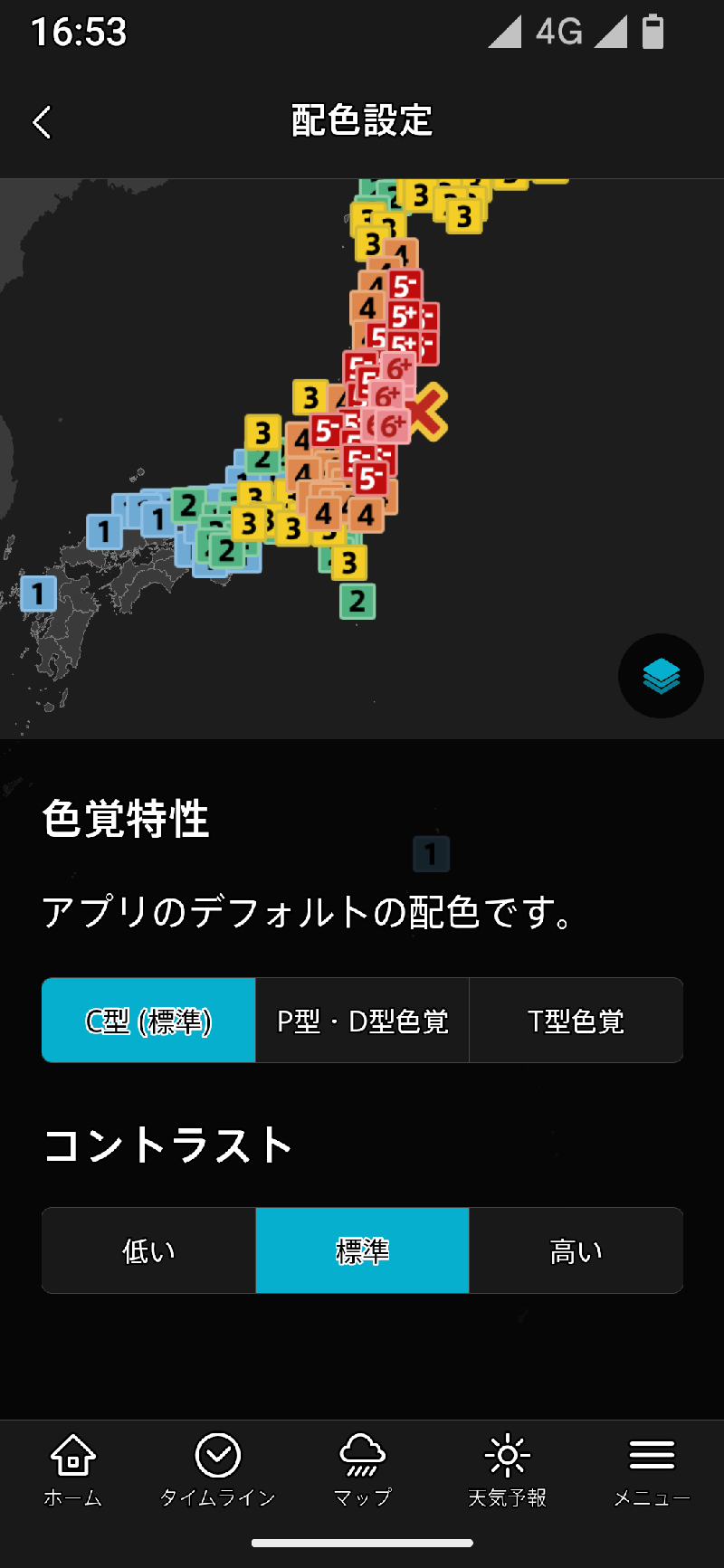Set contrast to 低い
This screenshot has height=1568, width=724.
[x=148, y=1250]
